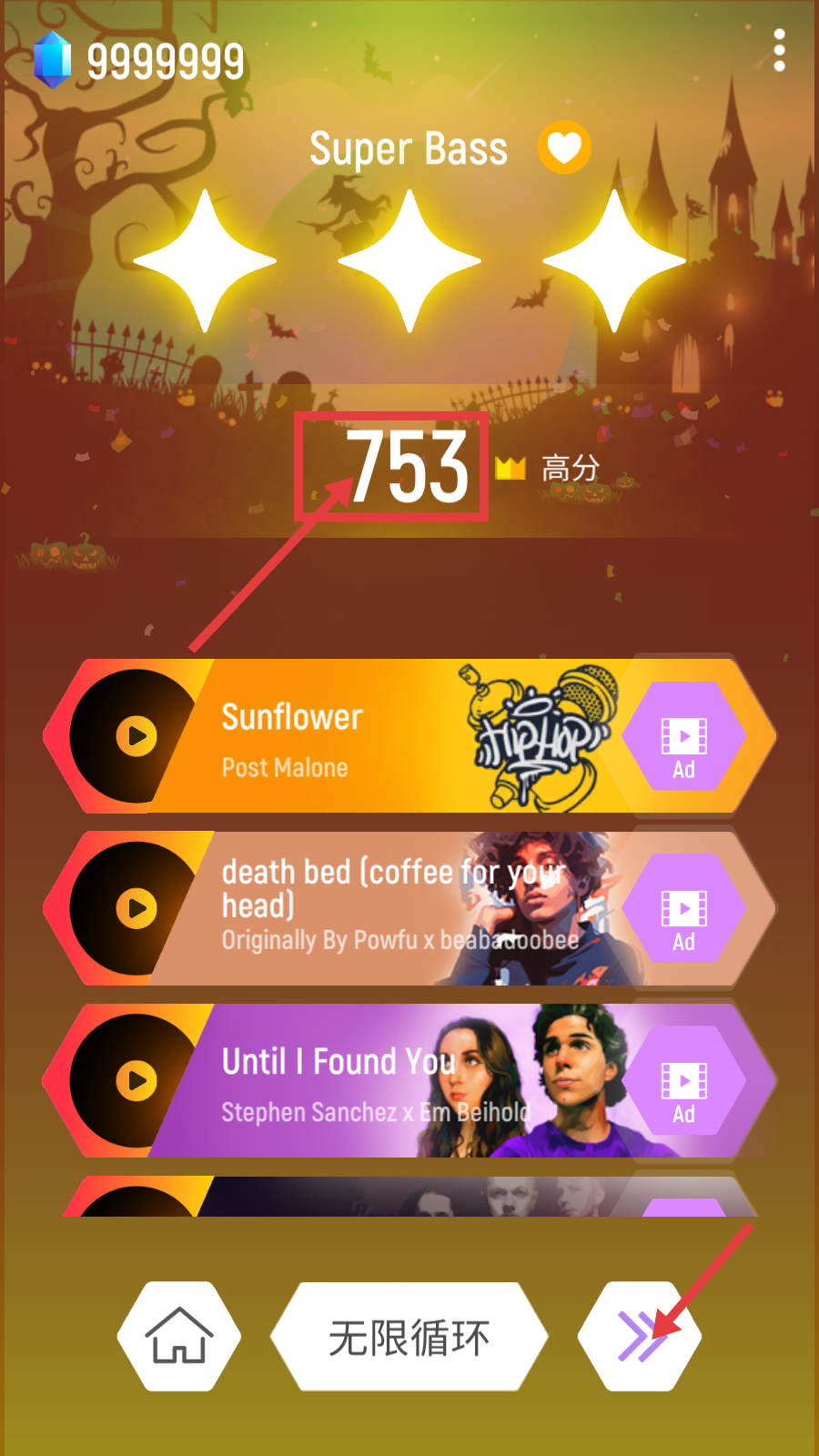Toggle the heart favorite for Super Bass

coord(564,147)
